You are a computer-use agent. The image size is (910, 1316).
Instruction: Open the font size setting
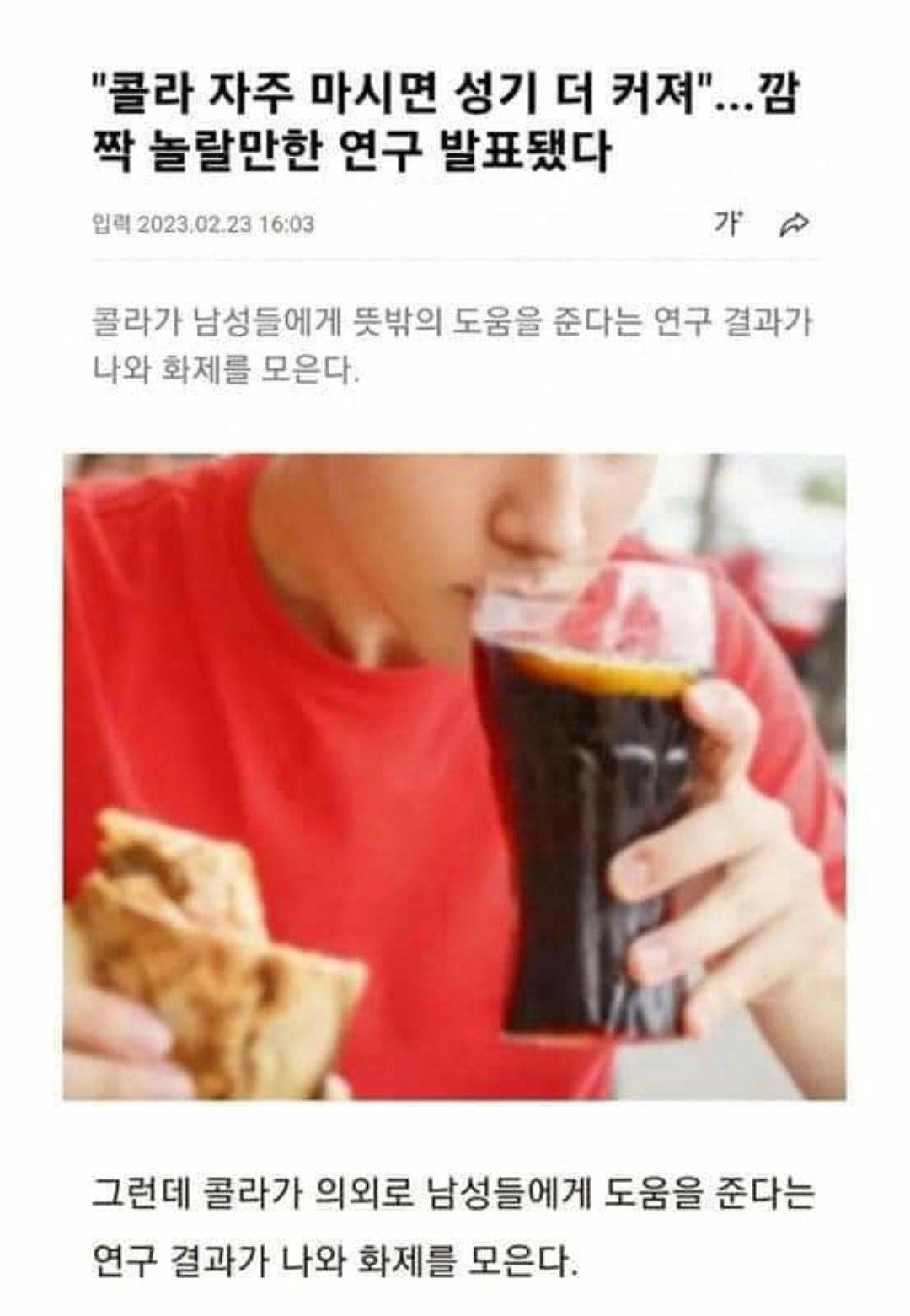click(x=728, y=223)
